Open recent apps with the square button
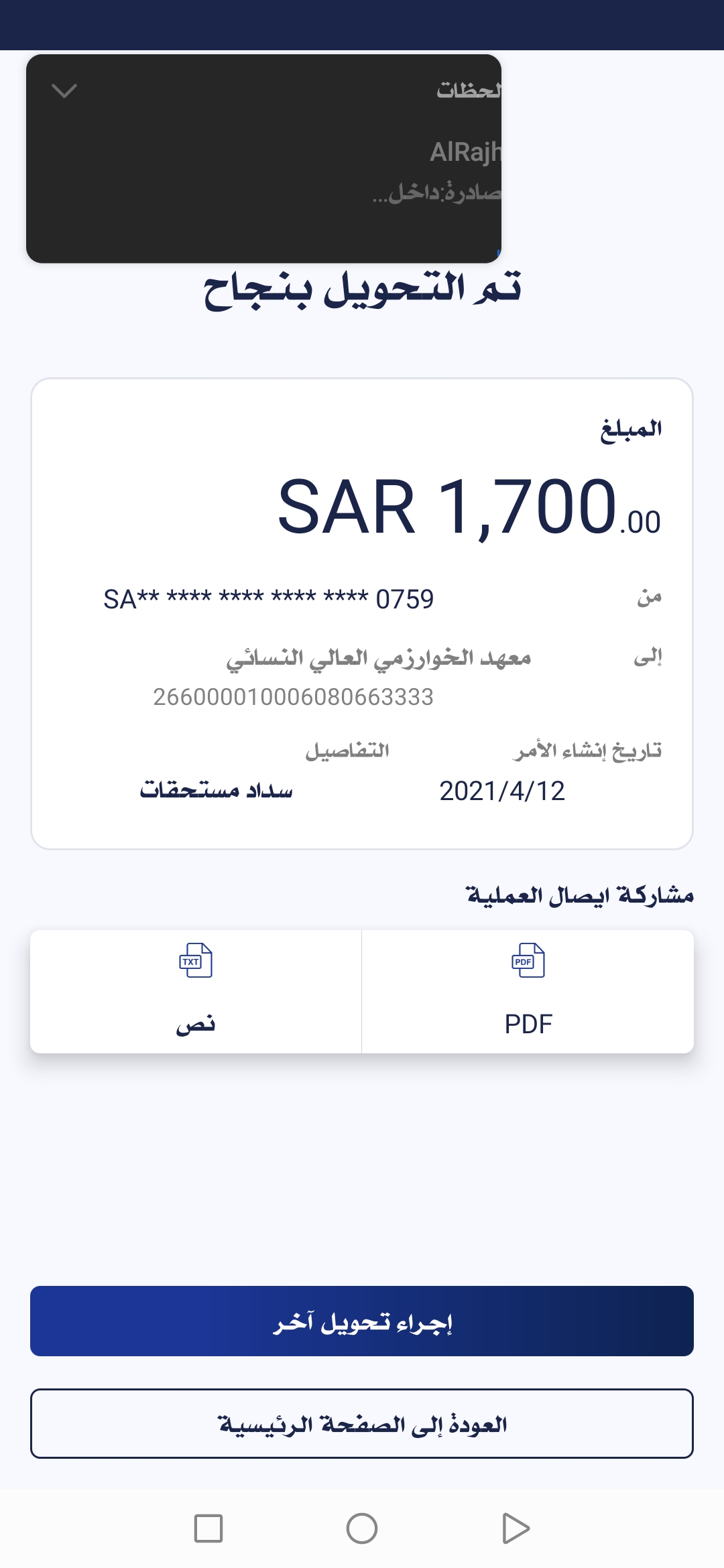Screen dimensions: 724x1568 point(208,1528)
